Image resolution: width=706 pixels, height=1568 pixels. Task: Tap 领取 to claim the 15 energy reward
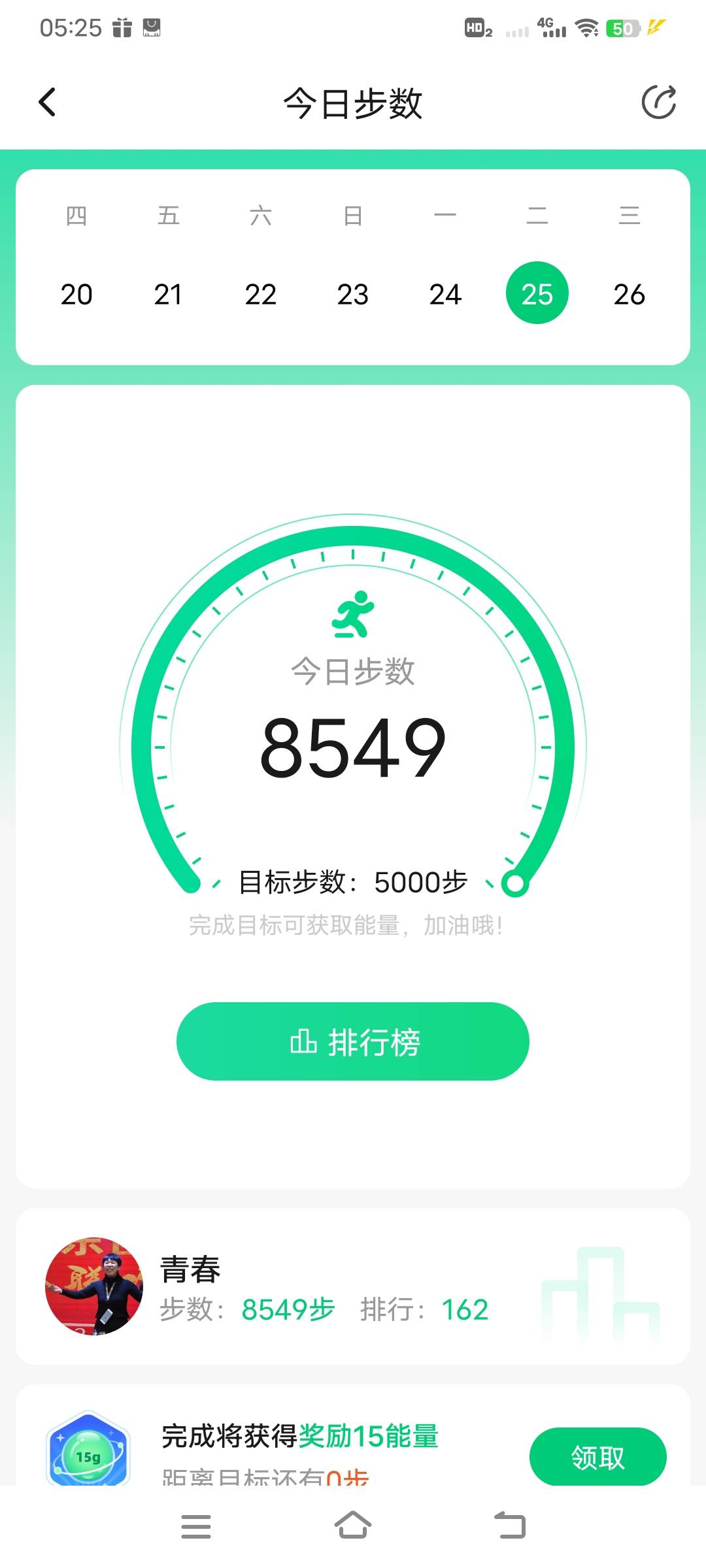(598, 1457)
